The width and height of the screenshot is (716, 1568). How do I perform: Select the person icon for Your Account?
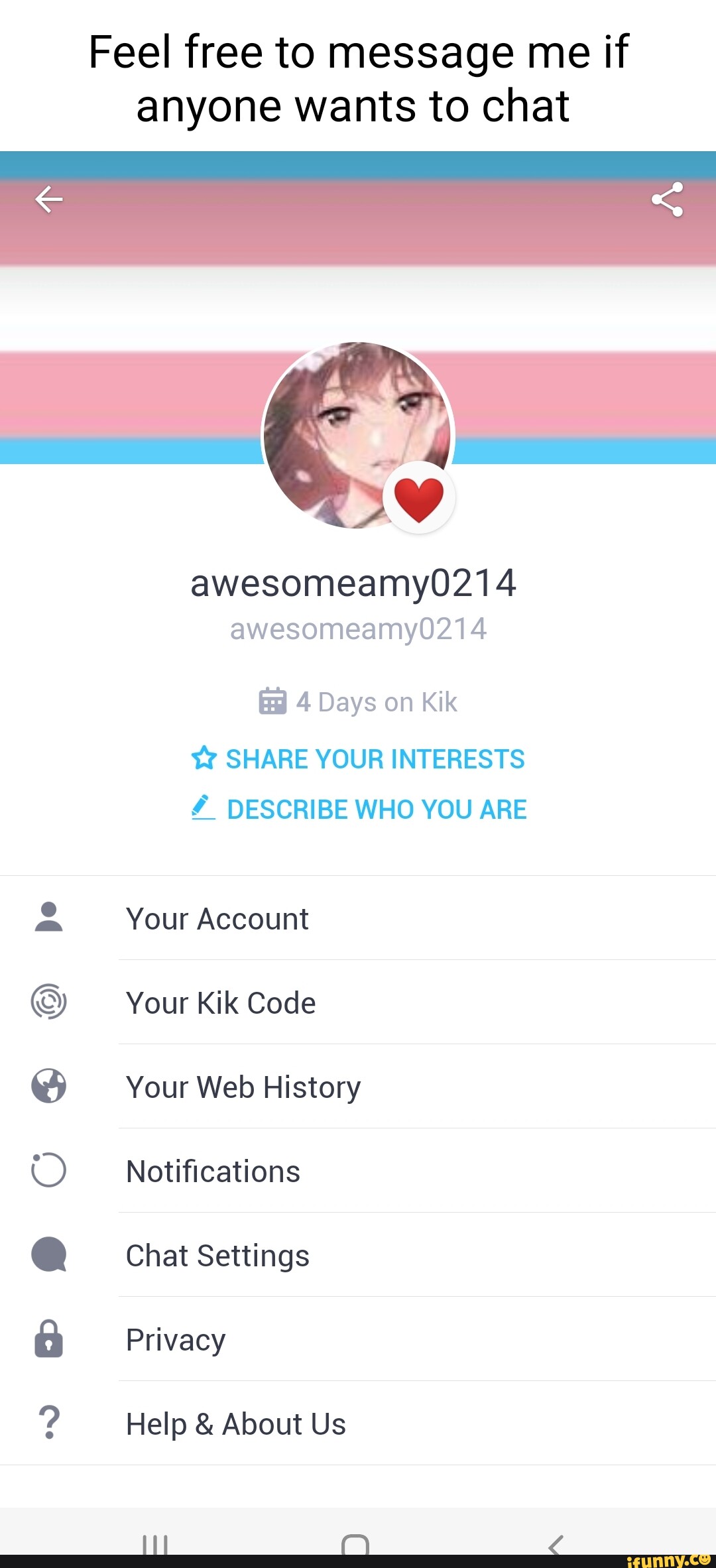(x=49, y=918)
